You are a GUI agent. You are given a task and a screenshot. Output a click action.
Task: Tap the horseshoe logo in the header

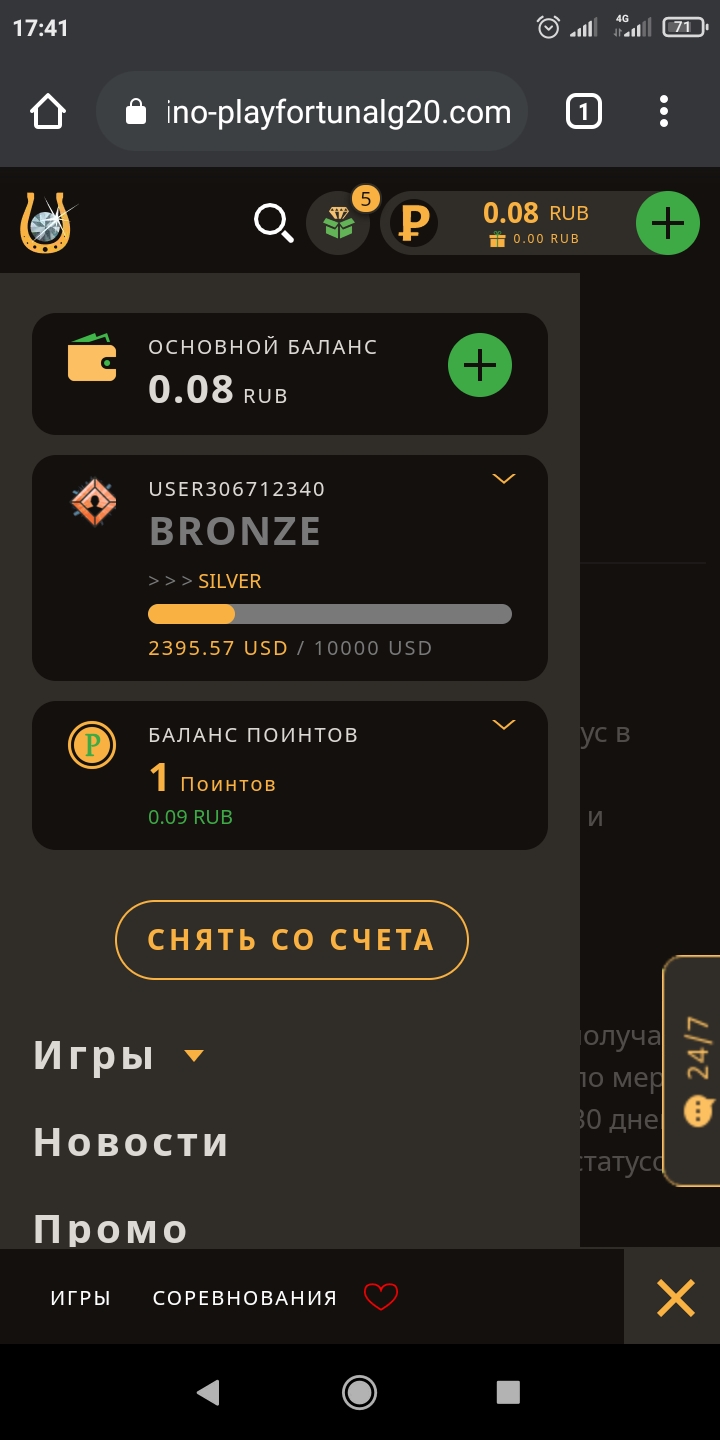coord(47,223)
